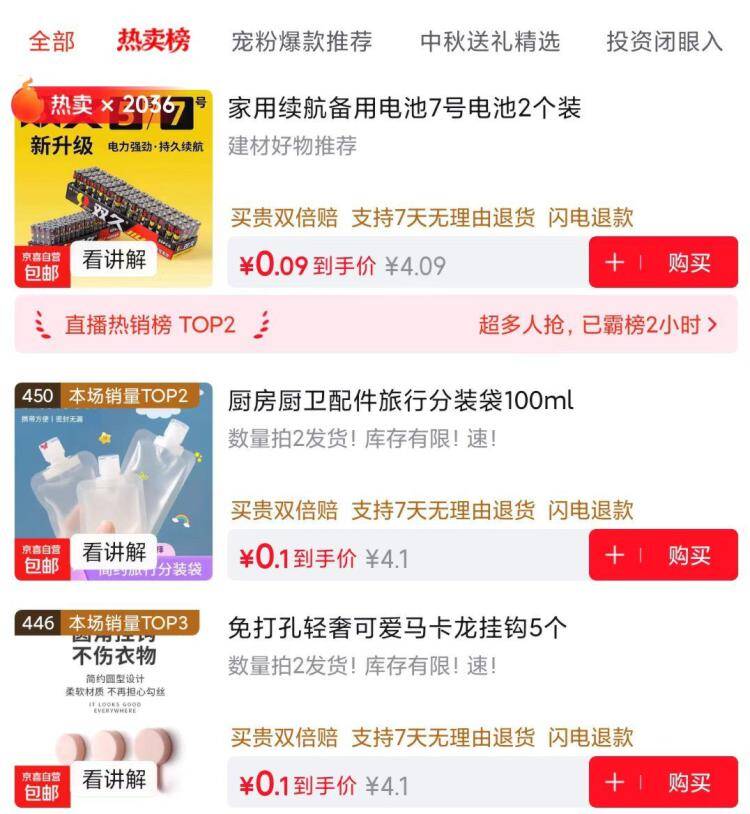This screenshot has width=750, height=814.
Task: Add the 7号电池 to cart with plus
Action: [x=615, y=263]
